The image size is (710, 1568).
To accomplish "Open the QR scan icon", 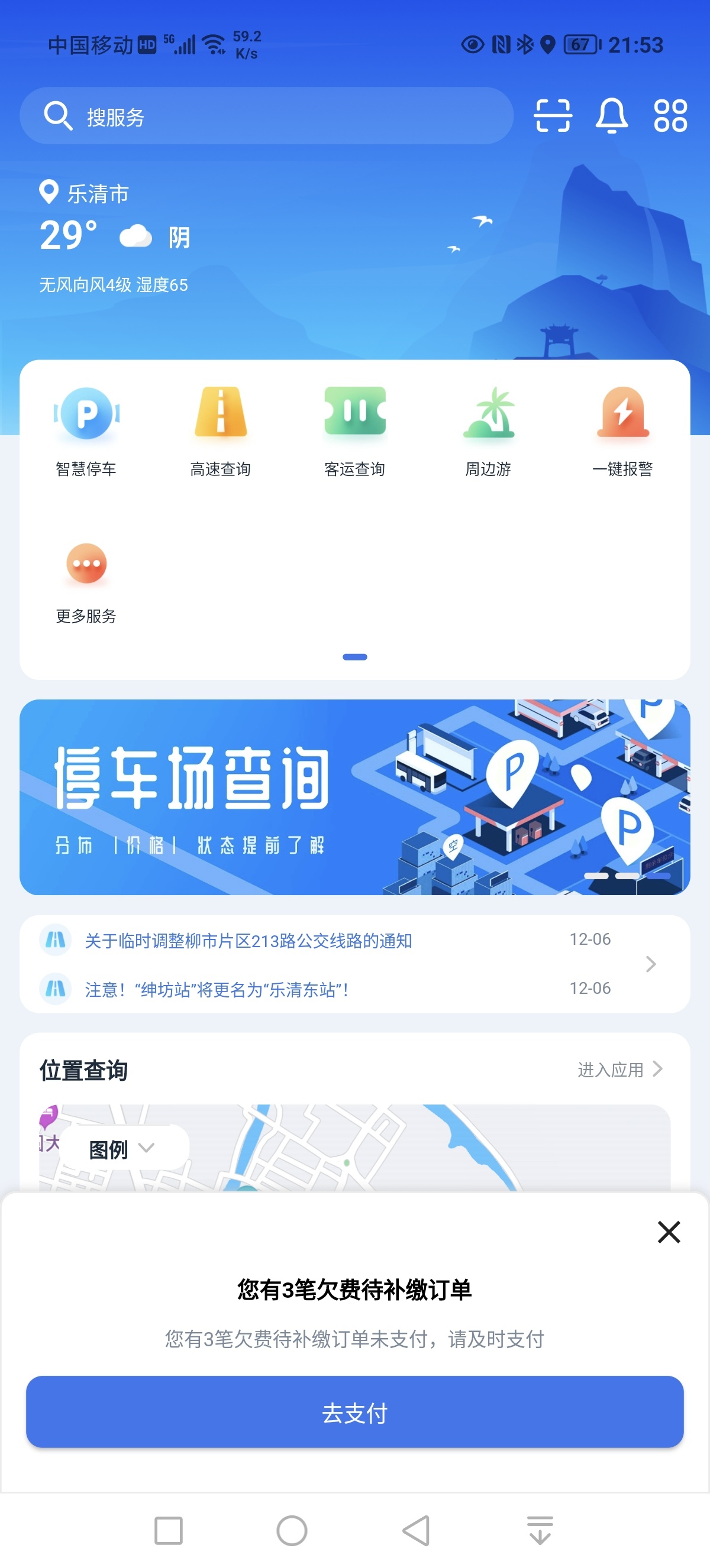I will [x=552, y=116].
